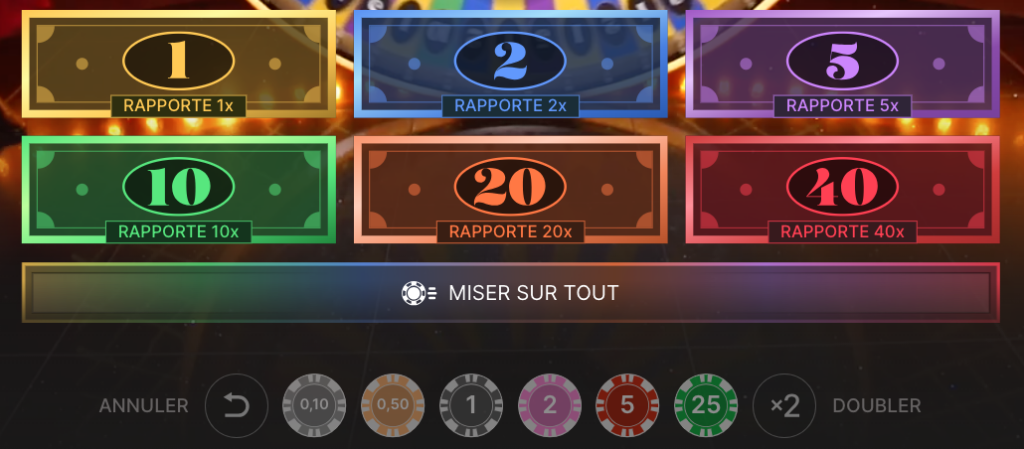Double the bet with ×2 button
This screenshot has width=1024, height=449.
point(785,405)
